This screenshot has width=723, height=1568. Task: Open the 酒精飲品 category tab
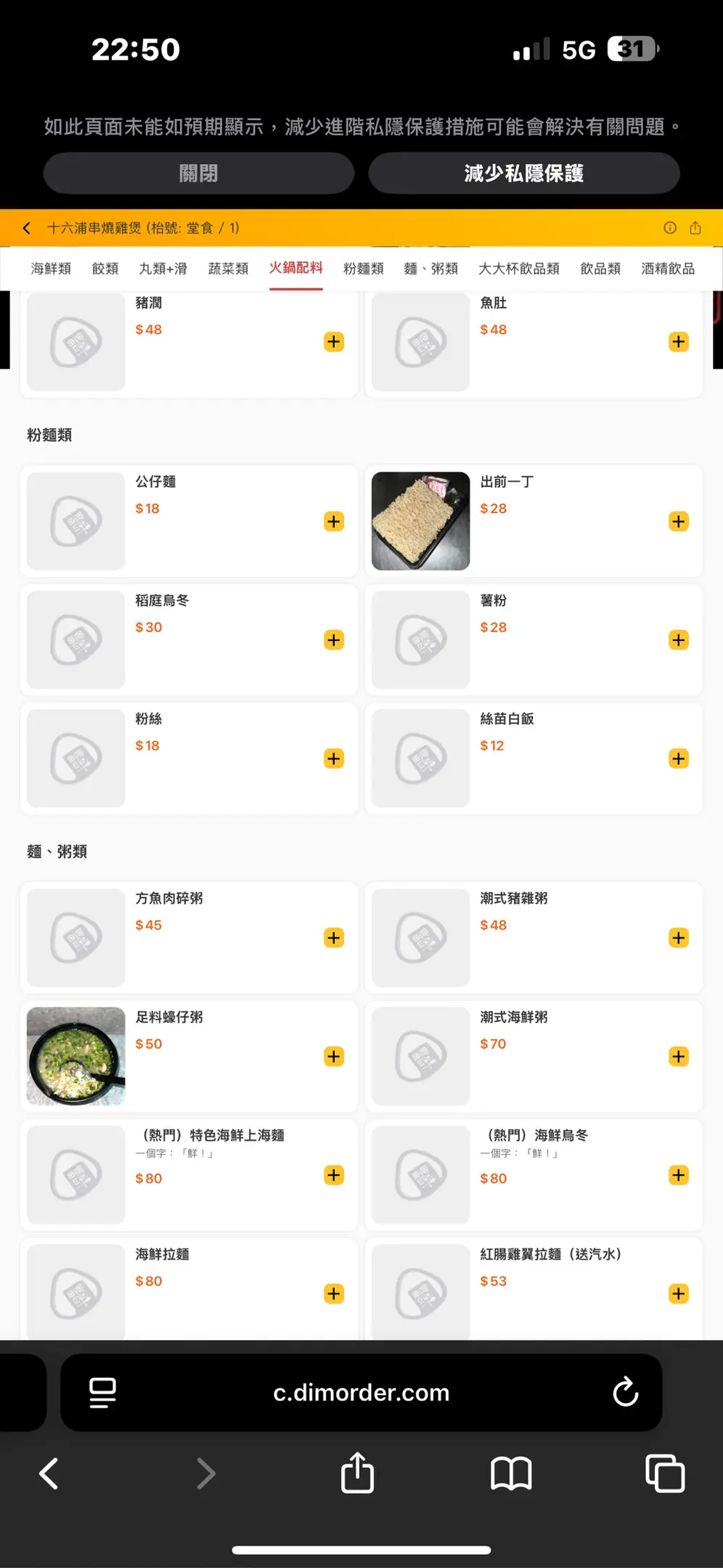tap(668, 269)
